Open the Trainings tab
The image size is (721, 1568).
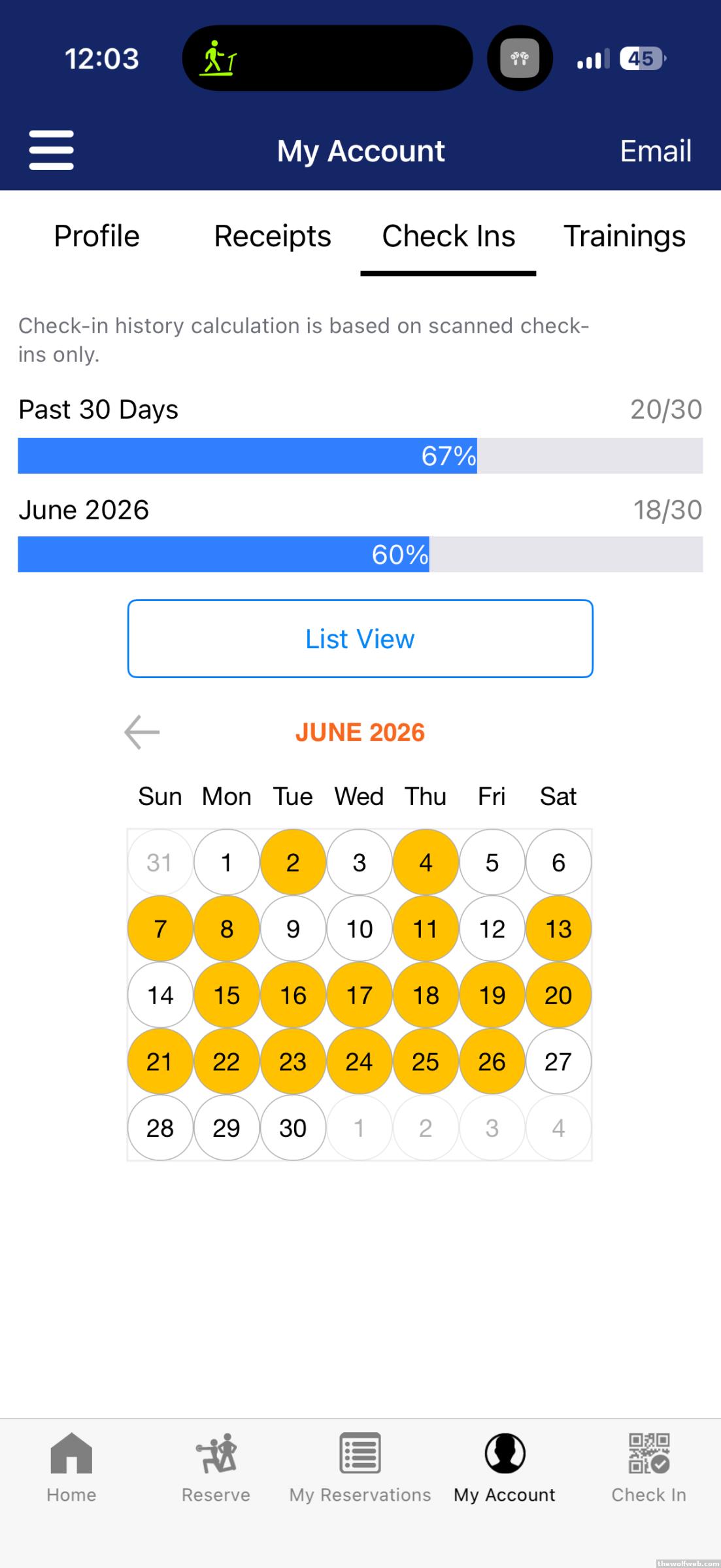tap(624, 236)
